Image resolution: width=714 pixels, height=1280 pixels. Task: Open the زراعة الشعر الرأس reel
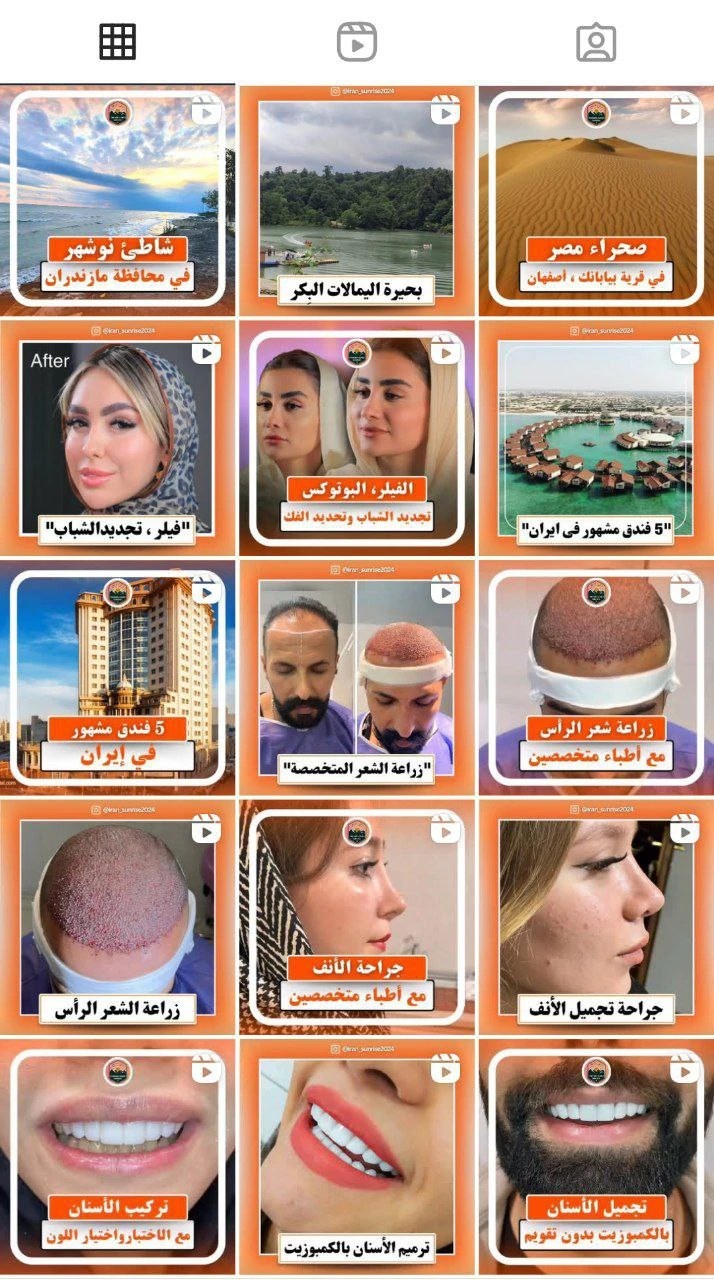[x=118, y=917]
